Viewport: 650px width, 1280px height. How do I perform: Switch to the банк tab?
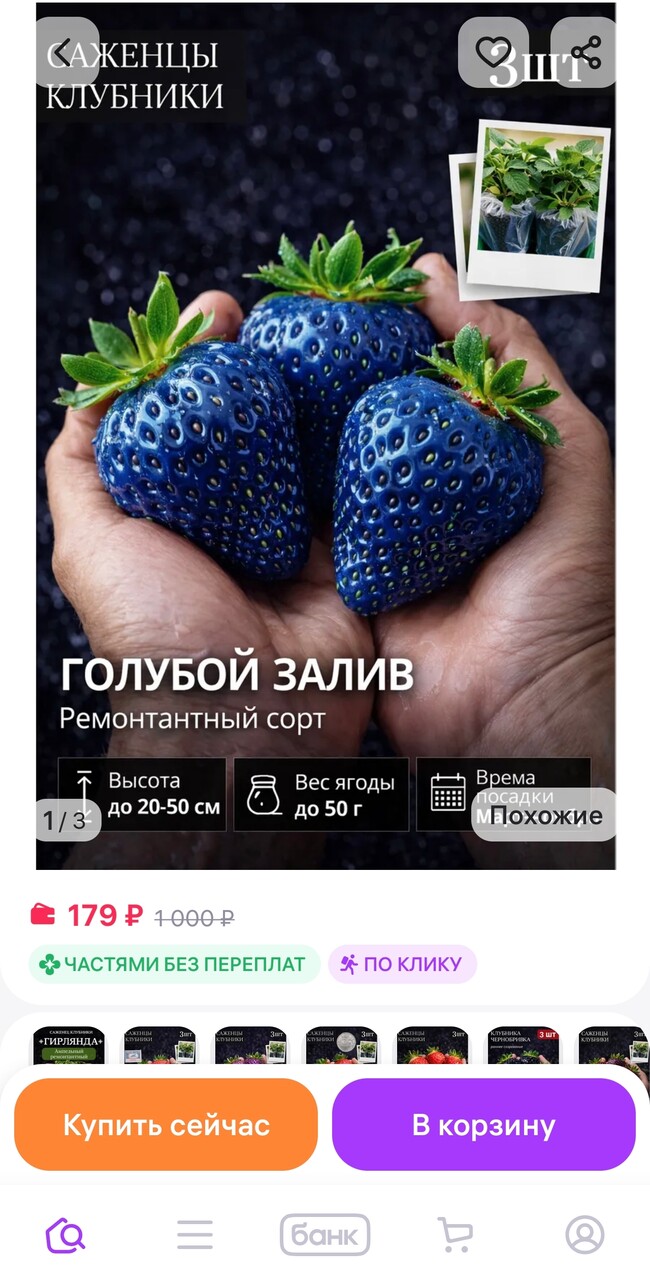click(325, 1235)
